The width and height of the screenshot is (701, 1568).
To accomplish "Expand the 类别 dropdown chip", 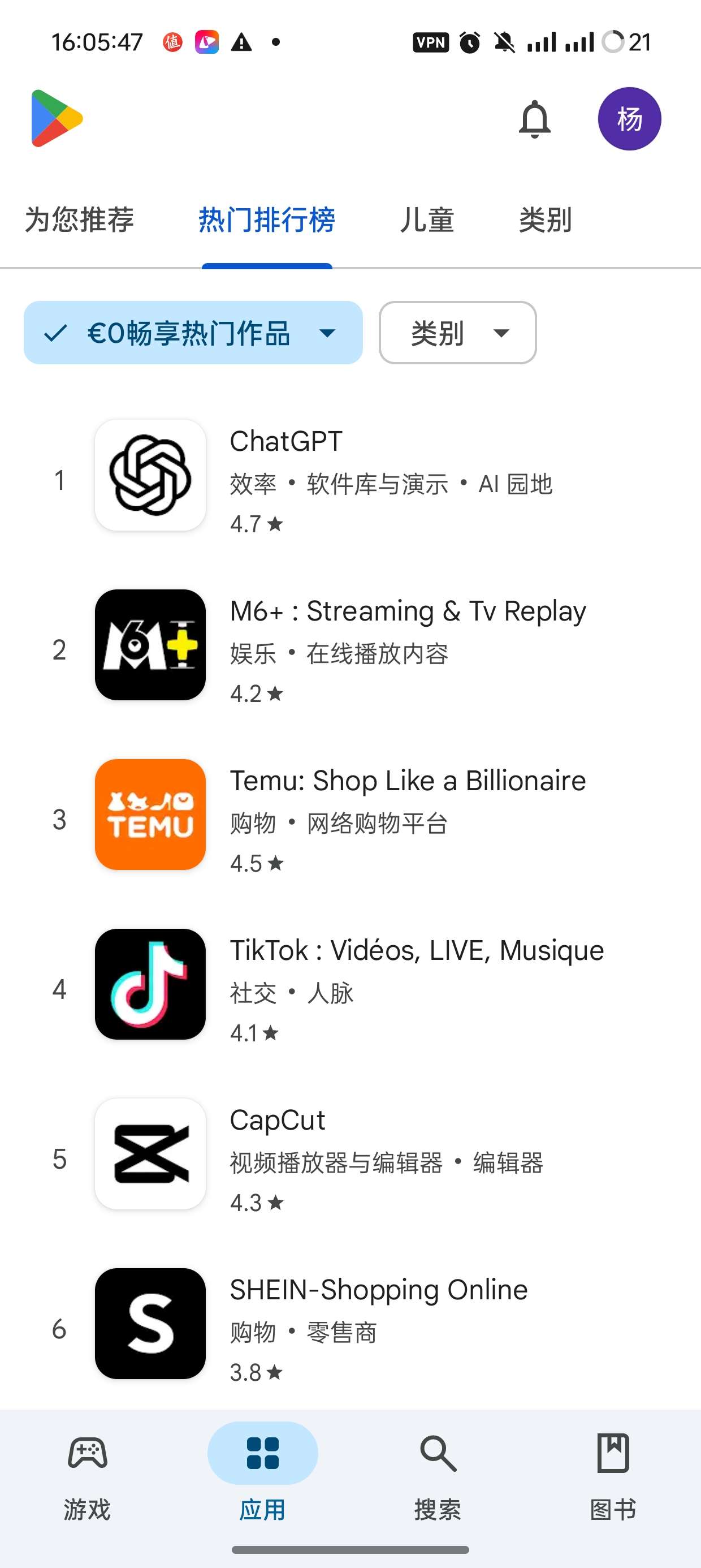I will tap(457, 333).
